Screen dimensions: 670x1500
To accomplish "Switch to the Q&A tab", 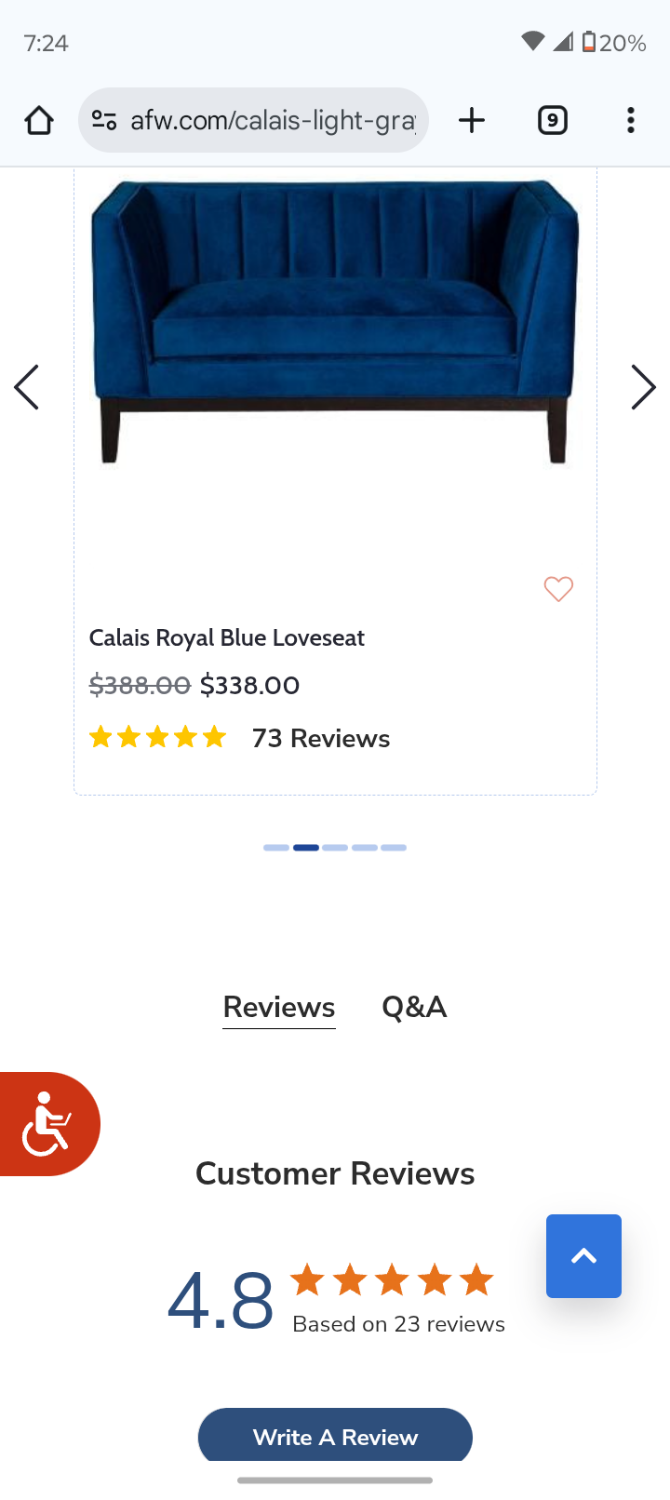I will (x=414, y=1007).
